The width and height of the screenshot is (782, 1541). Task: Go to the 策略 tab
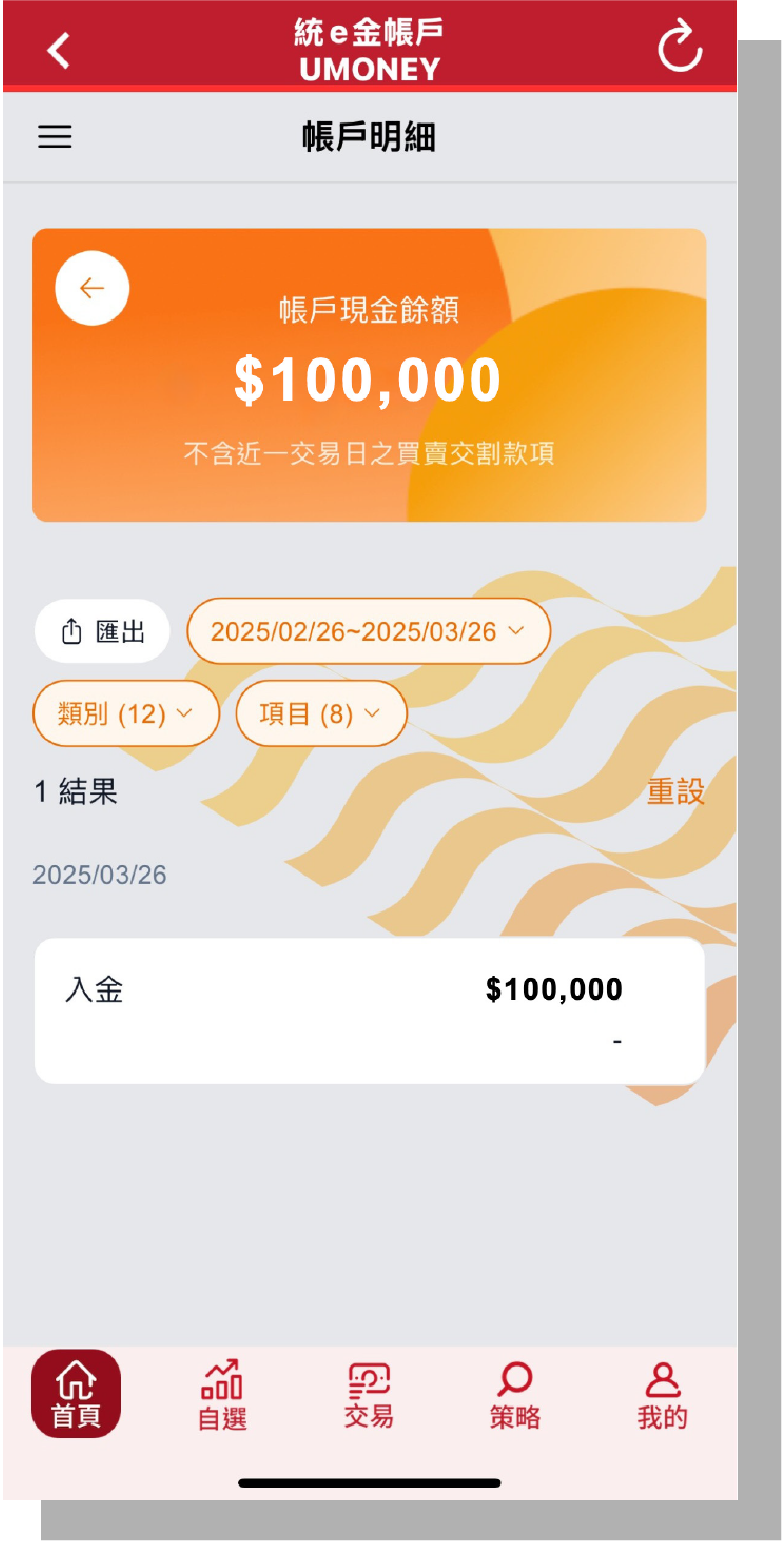tap(515, 1395)
